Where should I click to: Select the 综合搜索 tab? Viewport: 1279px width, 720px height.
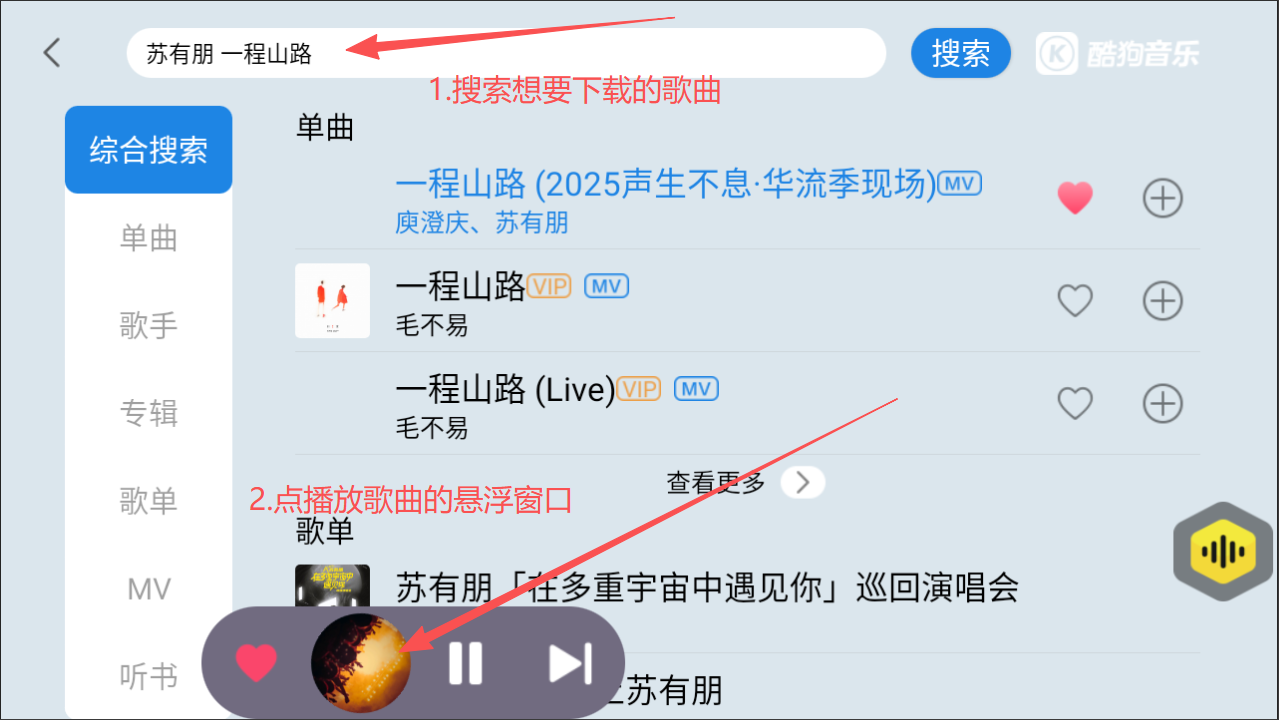[148, 150]
